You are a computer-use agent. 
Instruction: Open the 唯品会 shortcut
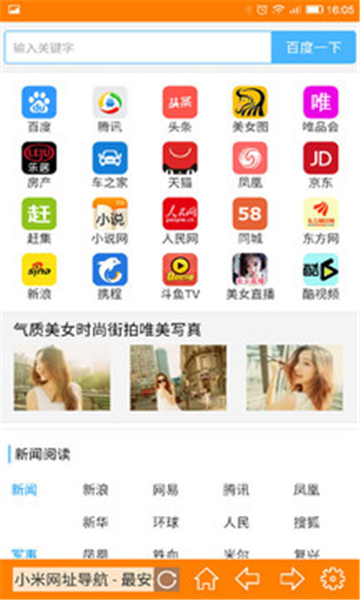point(321,109)
